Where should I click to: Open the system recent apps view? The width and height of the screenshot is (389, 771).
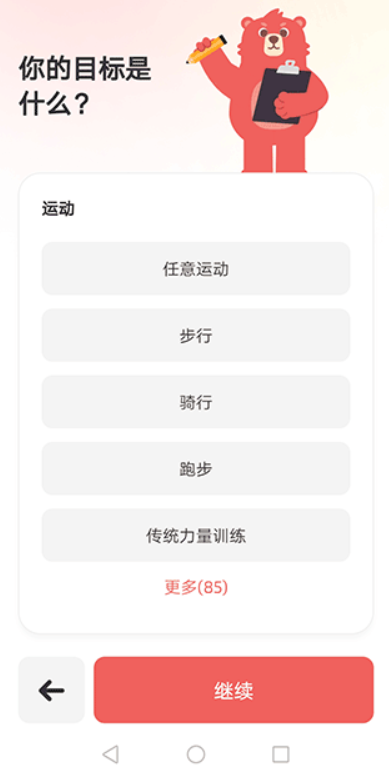[x=281, y=754]
